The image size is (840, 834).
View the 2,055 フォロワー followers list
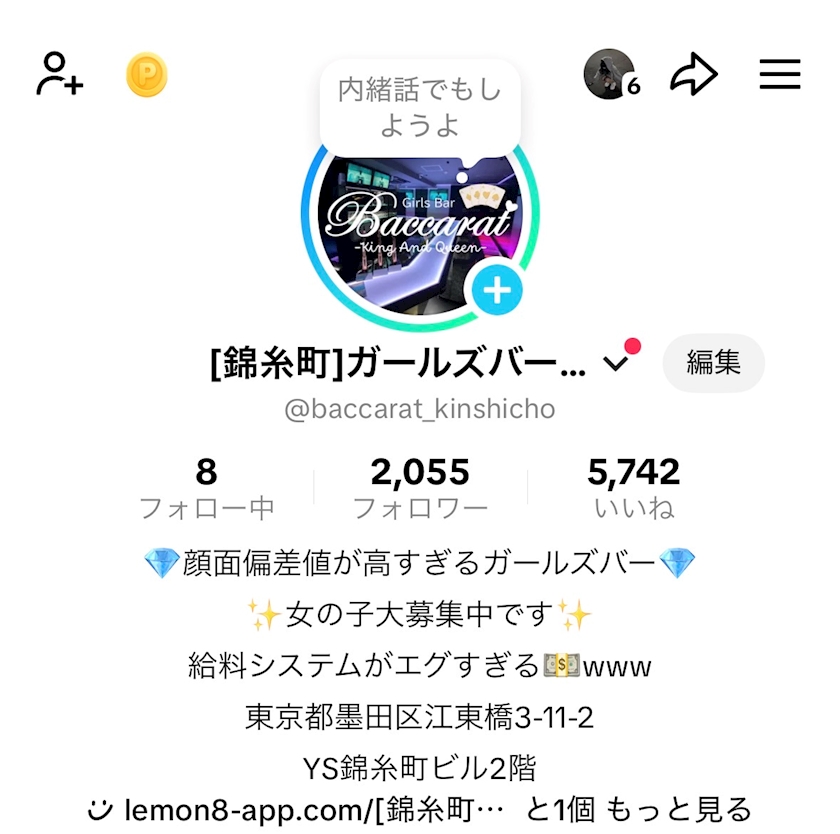420,489
